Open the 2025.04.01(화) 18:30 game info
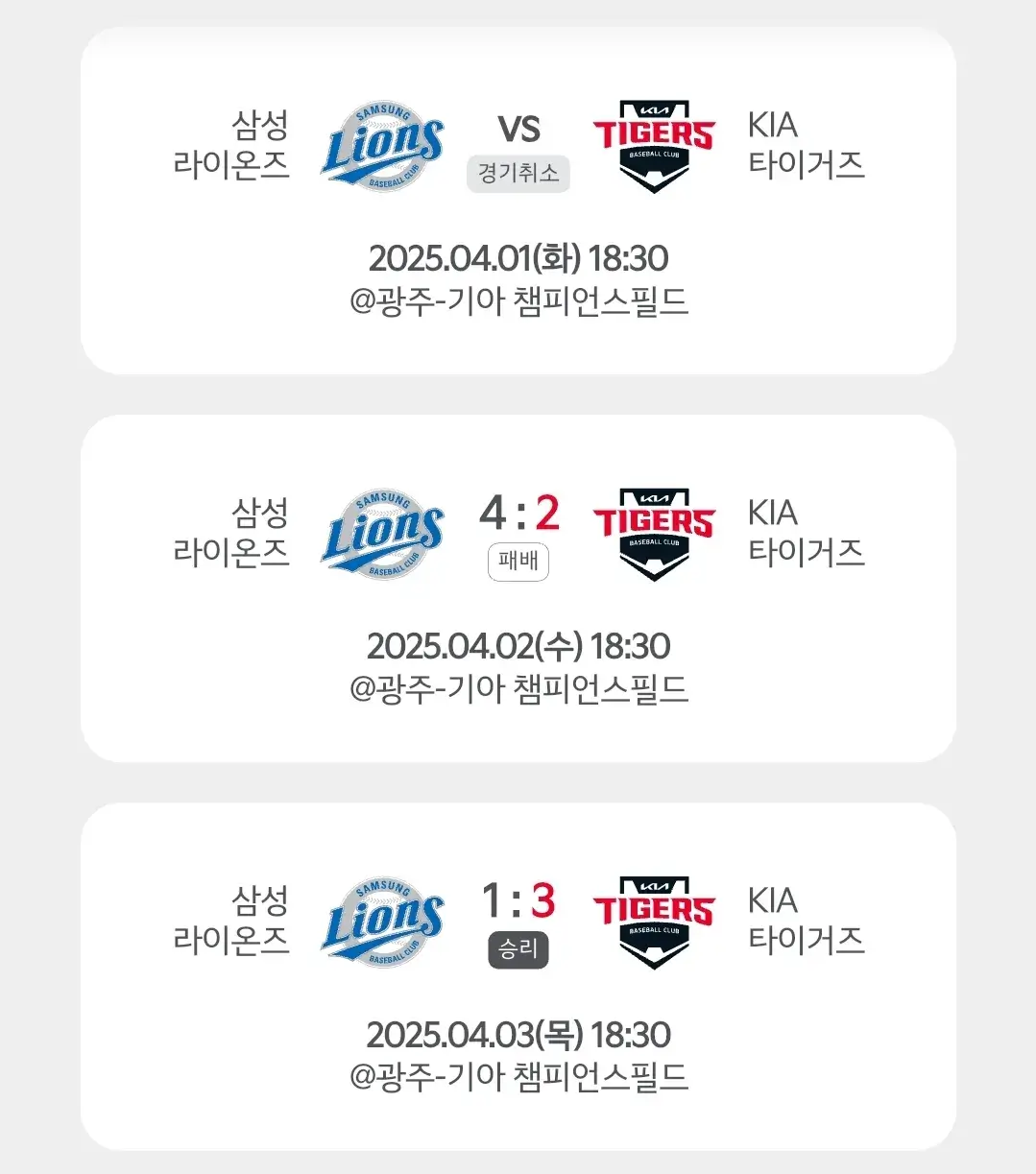The image size is (1036, 1174). 518,257
